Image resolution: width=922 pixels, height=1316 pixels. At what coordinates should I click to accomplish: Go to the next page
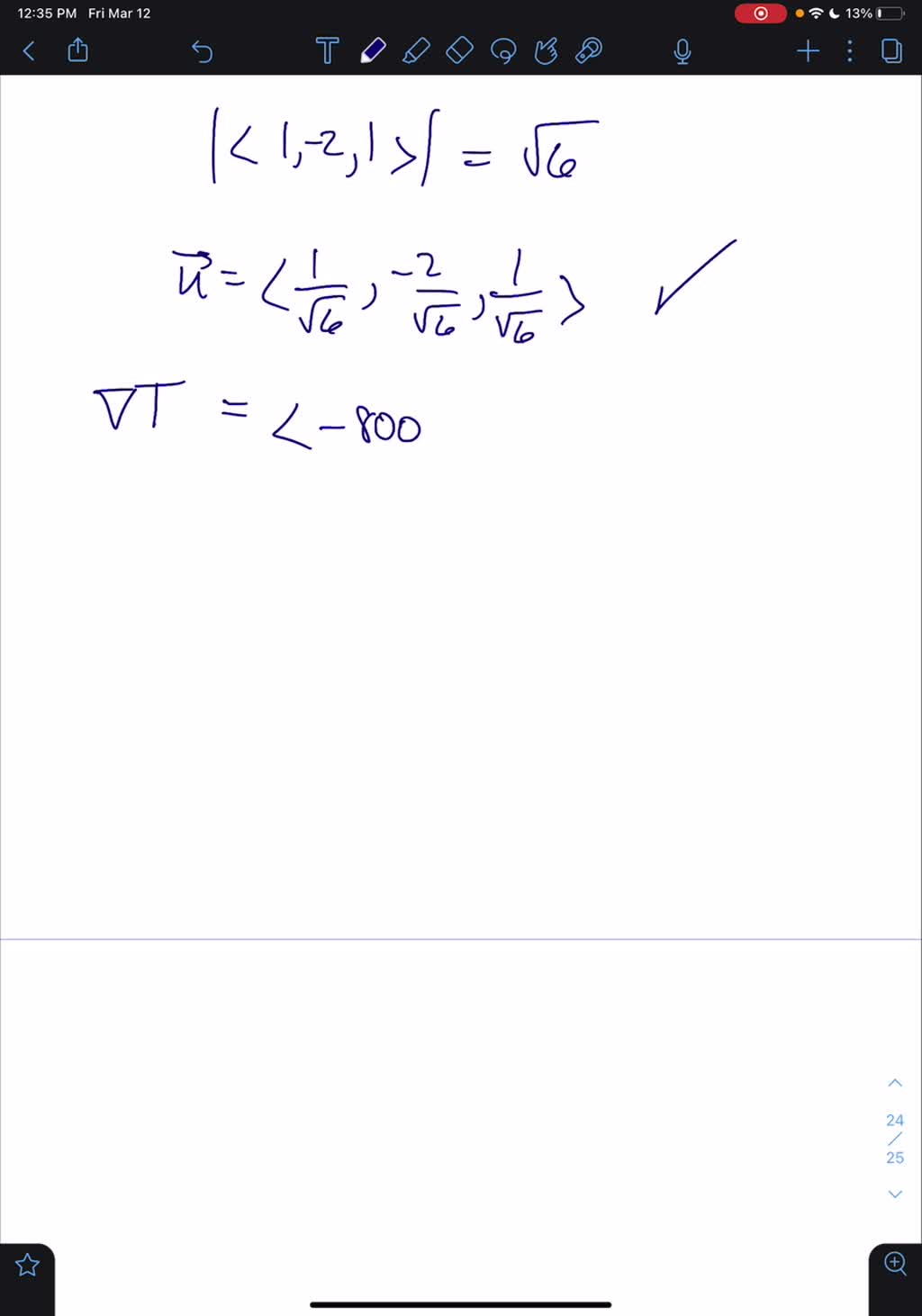click(x=895, y=1194)
